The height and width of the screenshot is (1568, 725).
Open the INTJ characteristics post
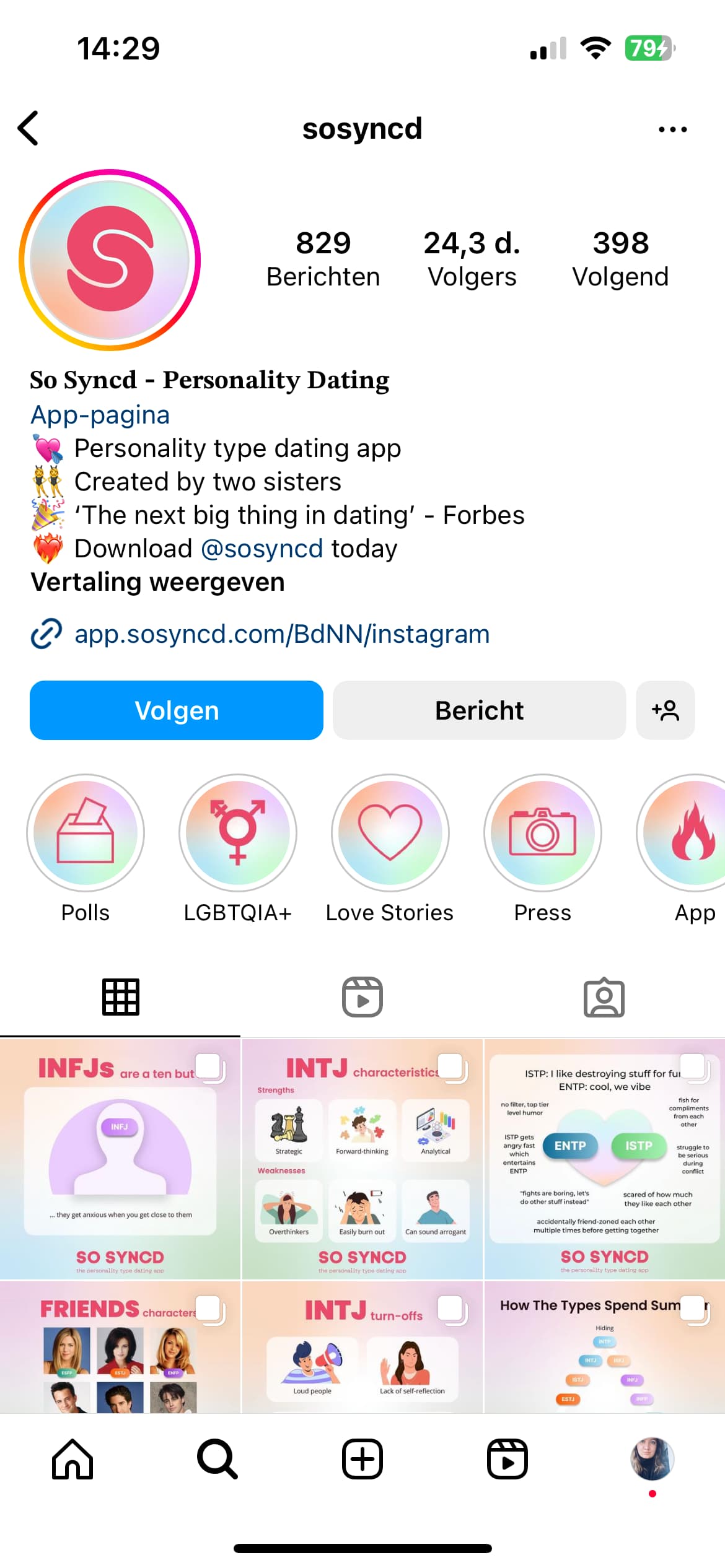(x=362, y=1159)
